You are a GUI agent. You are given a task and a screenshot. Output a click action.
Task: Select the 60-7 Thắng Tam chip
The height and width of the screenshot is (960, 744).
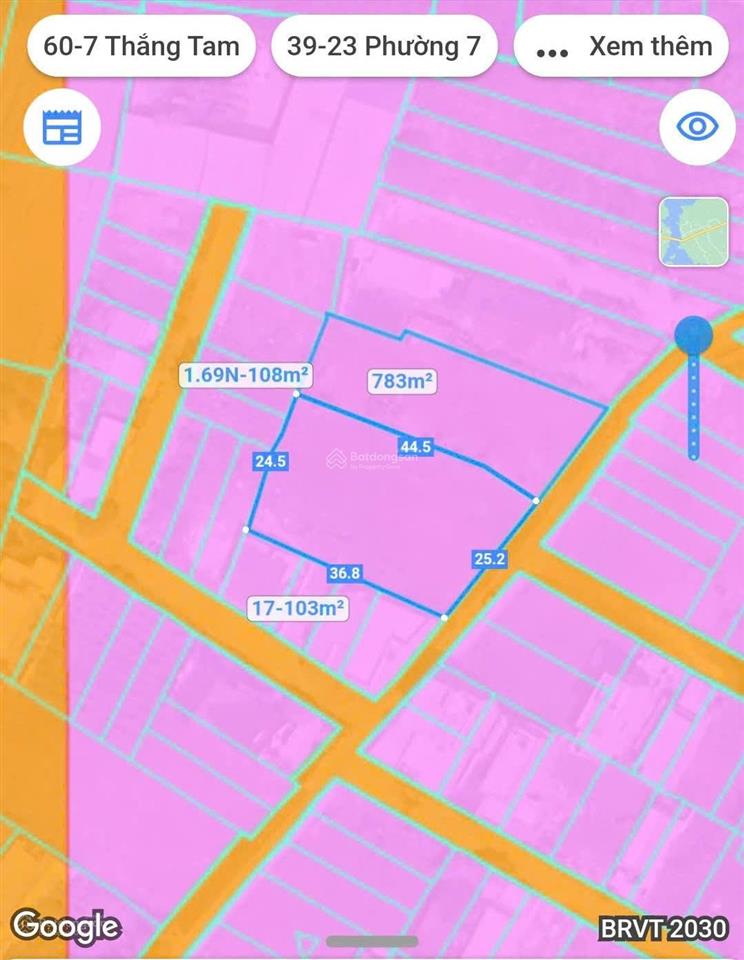[141, 46]
